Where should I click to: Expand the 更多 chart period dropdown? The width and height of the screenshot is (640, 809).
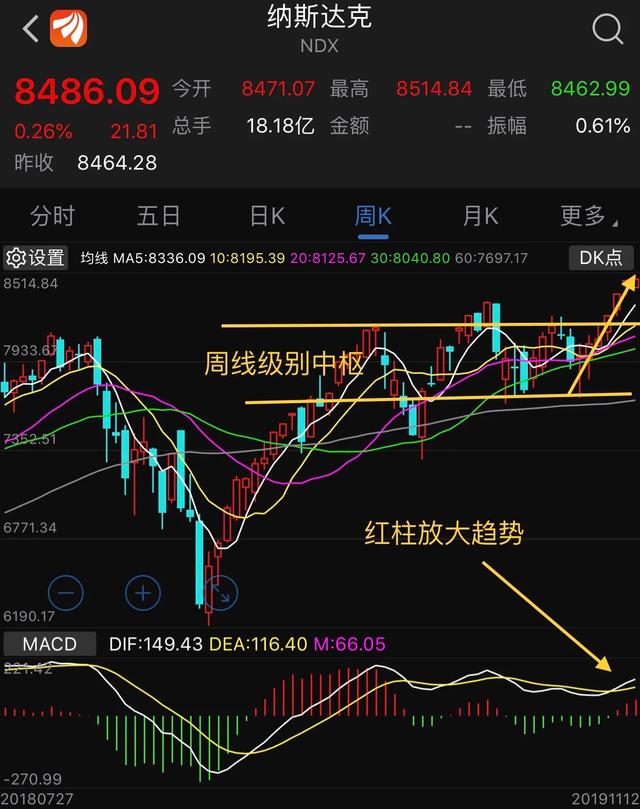click(588, 216)
